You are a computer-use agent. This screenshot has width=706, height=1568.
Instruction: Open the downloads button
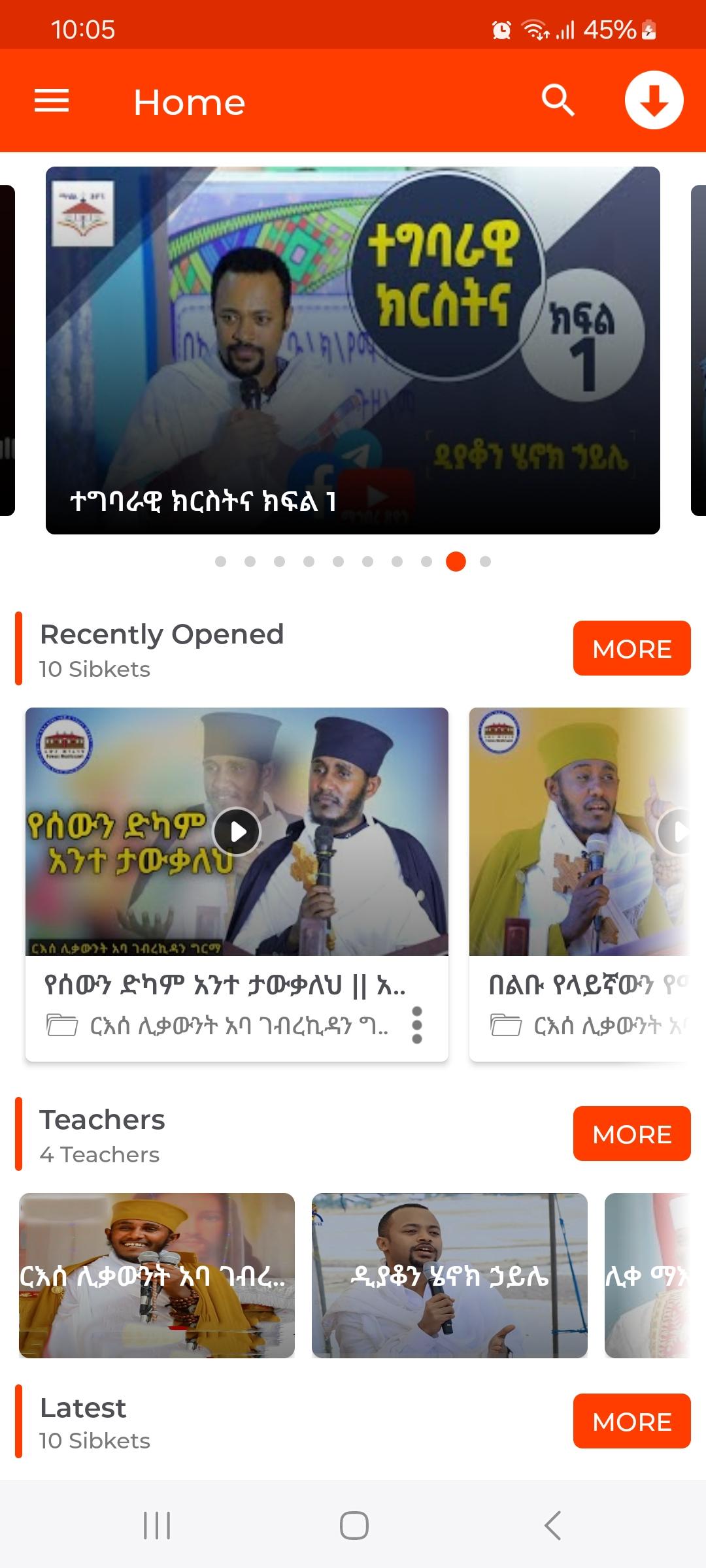654,101
